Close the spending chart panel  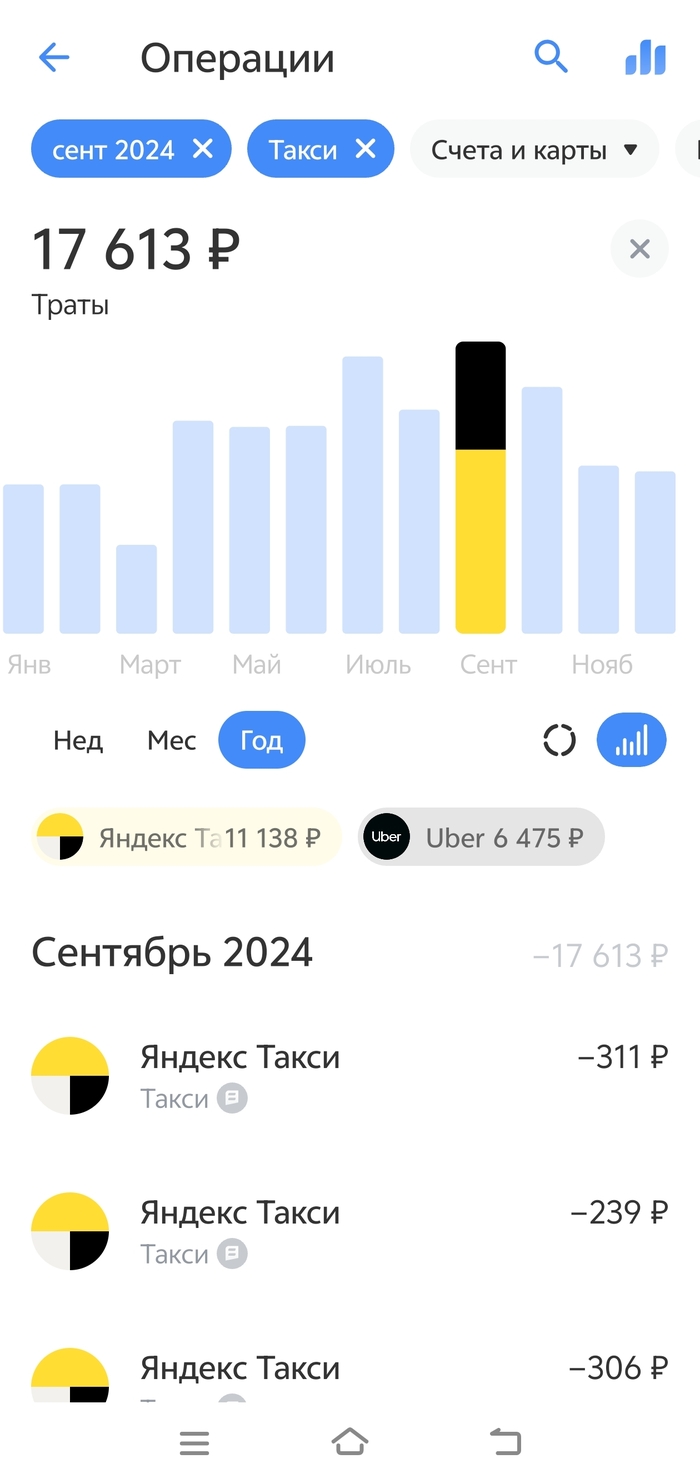[639, 248]
